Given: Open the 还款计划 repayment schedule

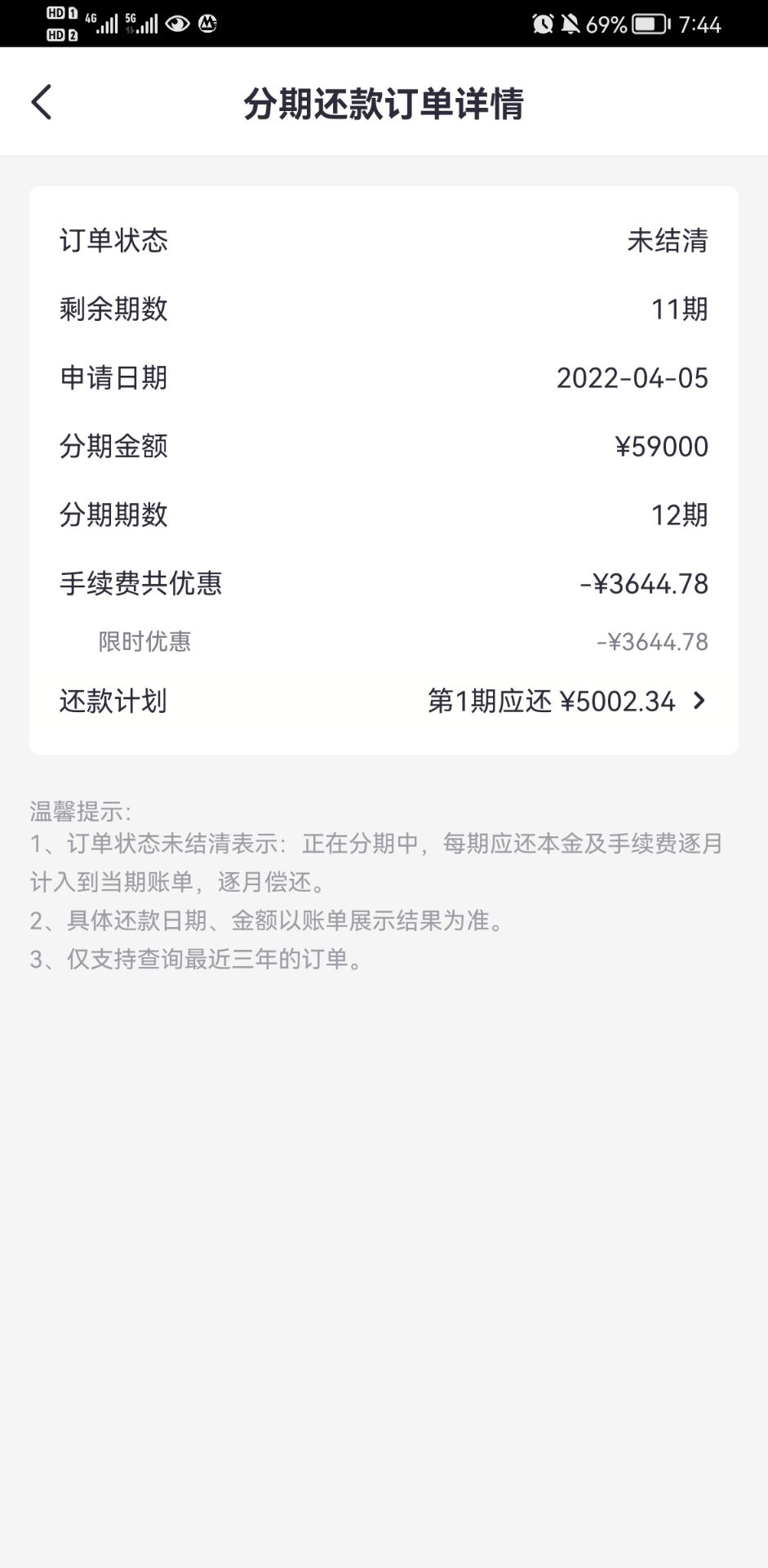Looking at the screenshot, I should click(566, 702).
